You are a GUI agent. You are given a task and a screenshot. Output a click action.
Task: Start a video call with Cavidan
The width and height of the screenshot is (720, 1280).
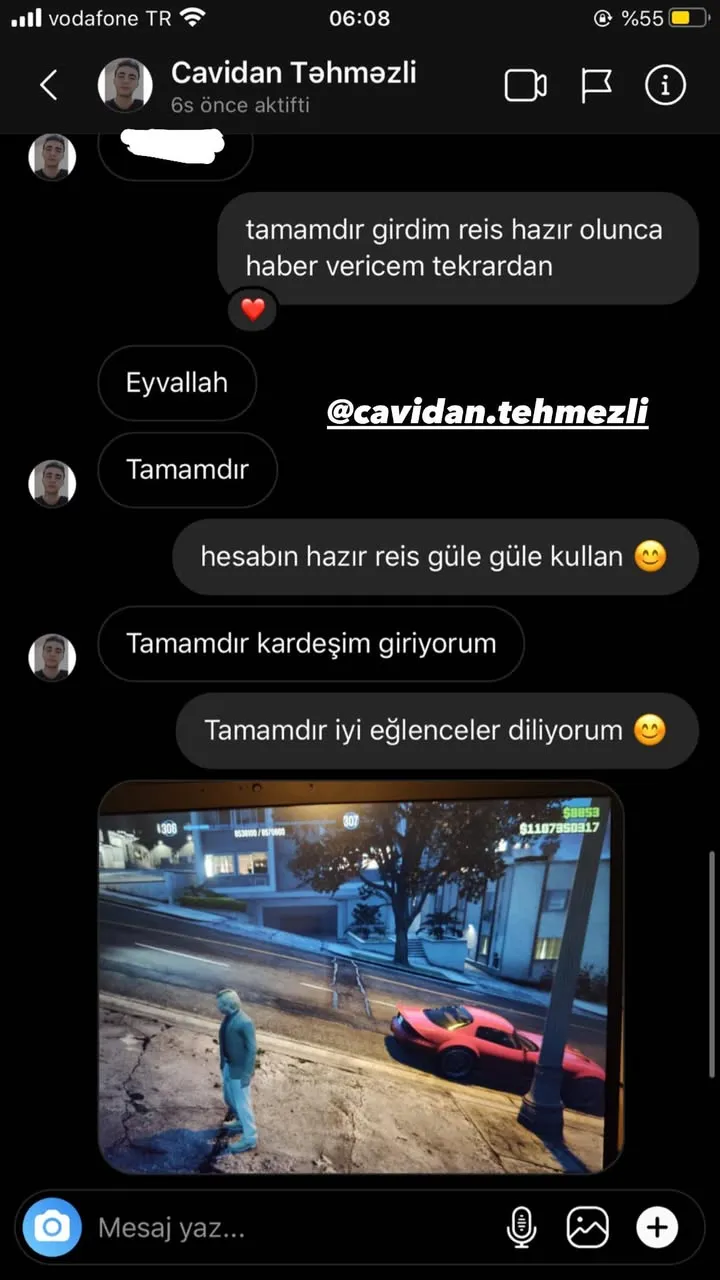(524, 85)
